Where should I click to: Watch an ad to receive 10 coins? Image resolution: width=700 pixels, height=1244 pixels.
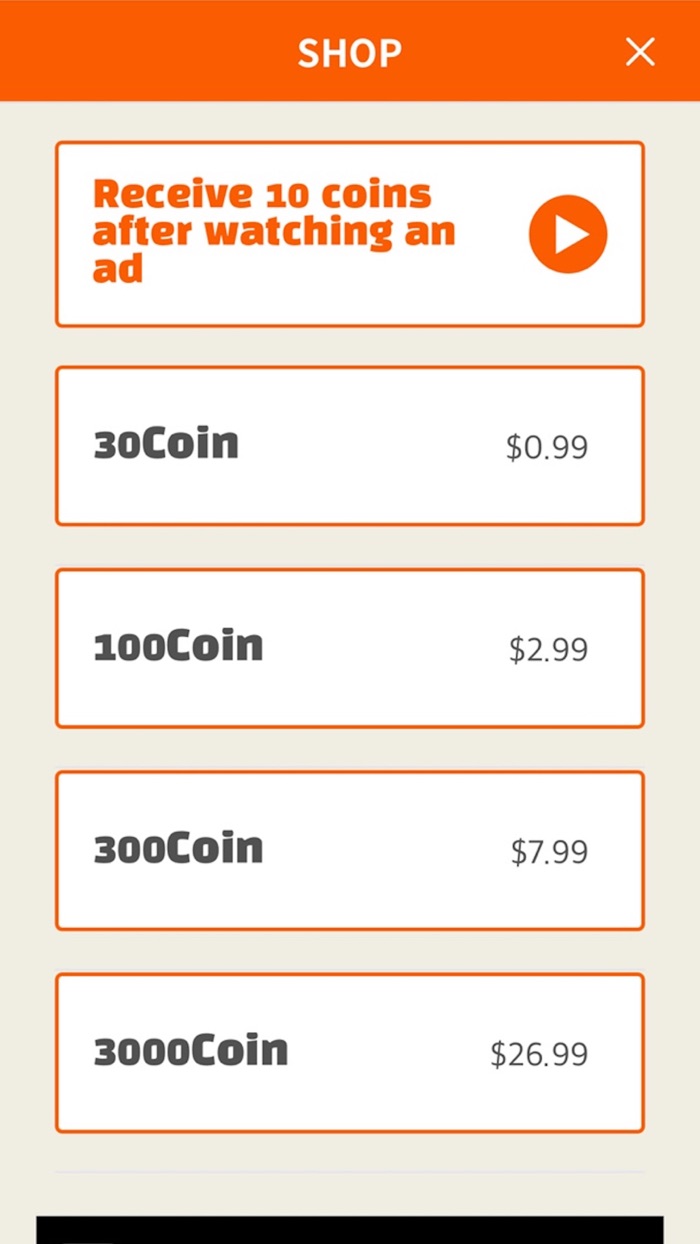567,234
